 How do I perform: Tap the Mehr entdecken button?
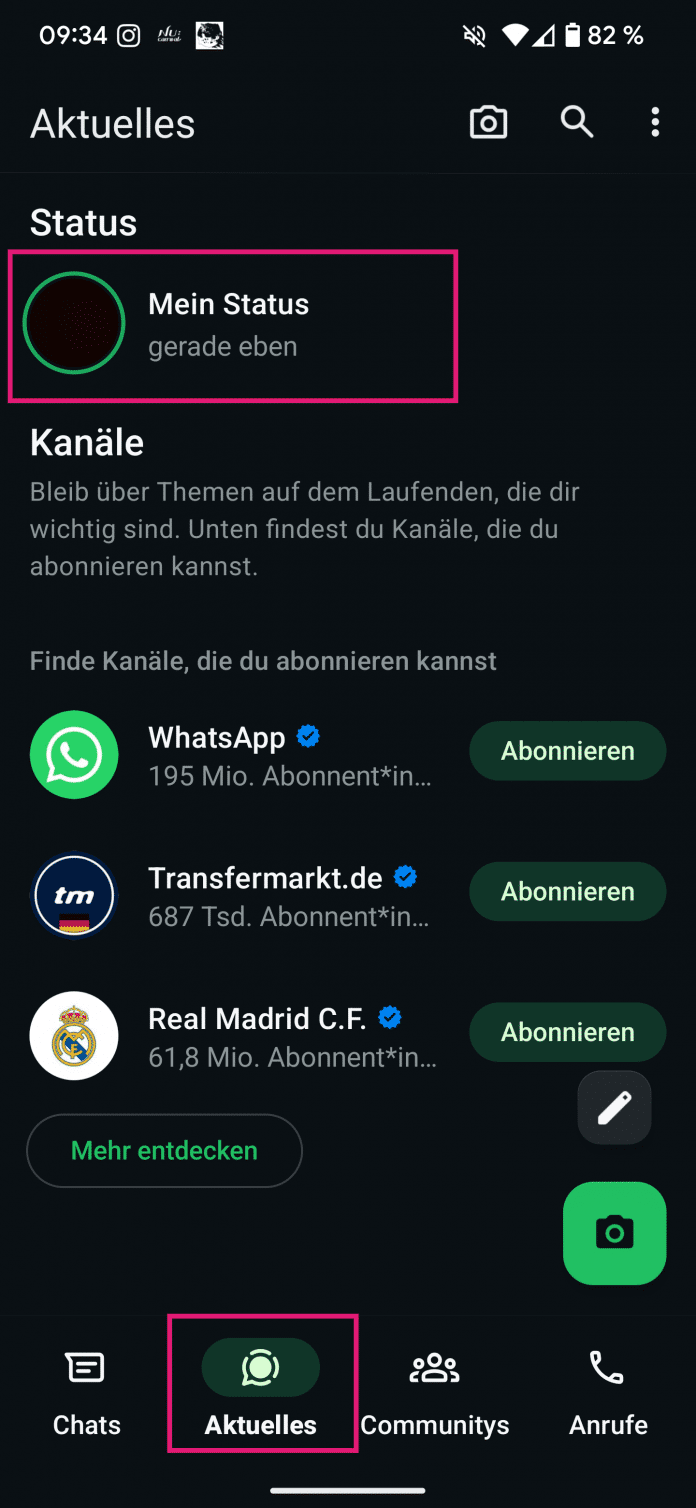pos(164,1150)
